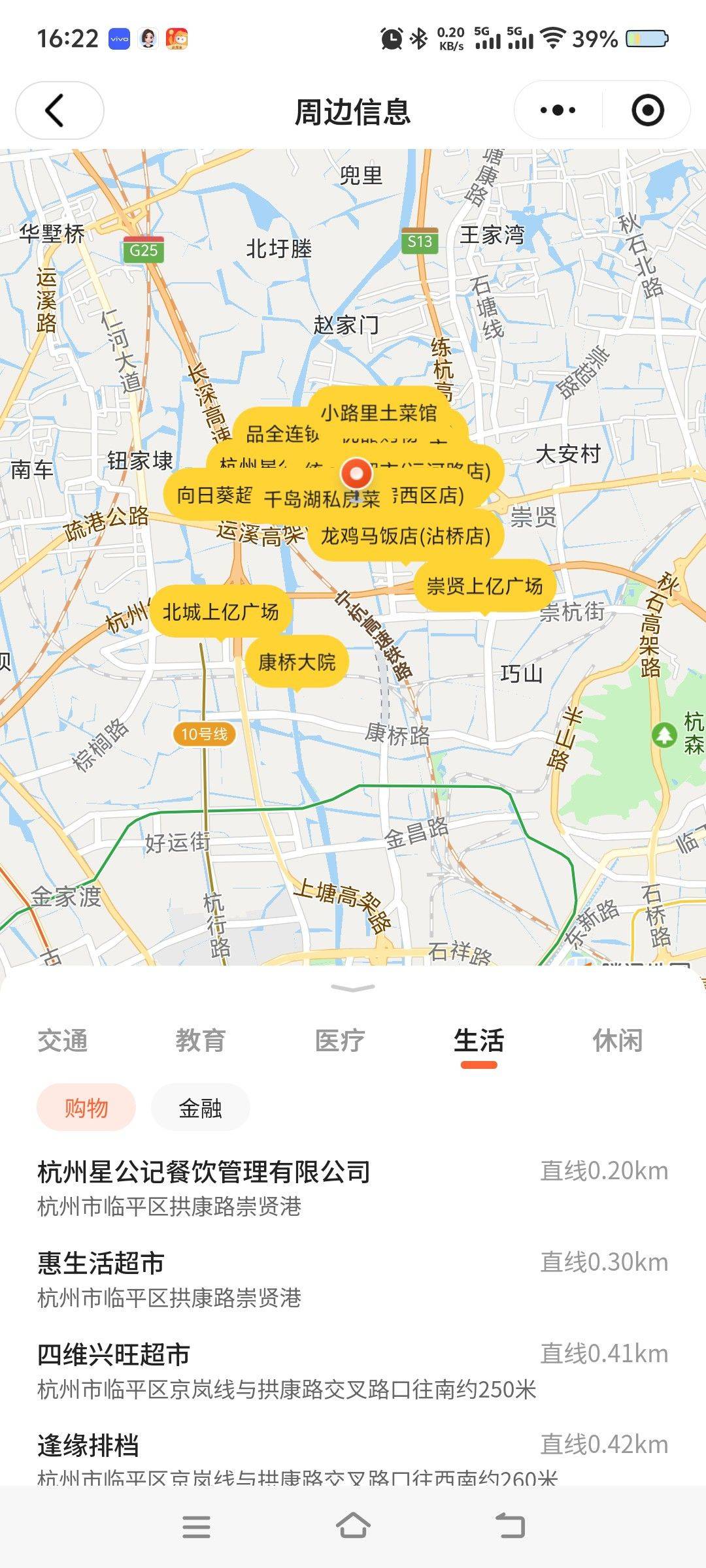Select the 生活 tab
The height and width of the screenshot is (1568, 706).
tap(479, 1041)
